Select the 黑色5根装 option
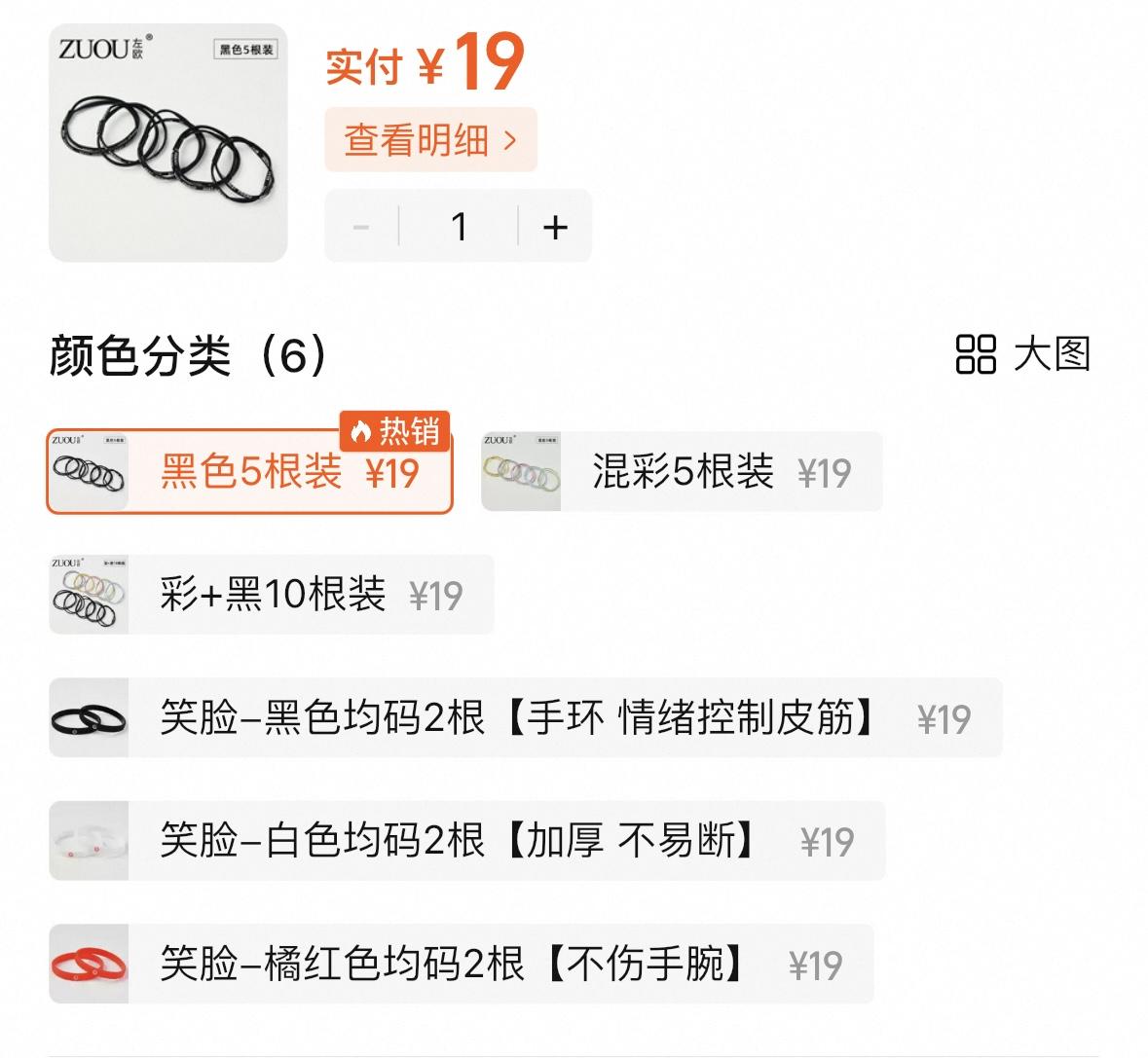The height and width of the screenshot is (1058, 1148). tap(250, 473)
